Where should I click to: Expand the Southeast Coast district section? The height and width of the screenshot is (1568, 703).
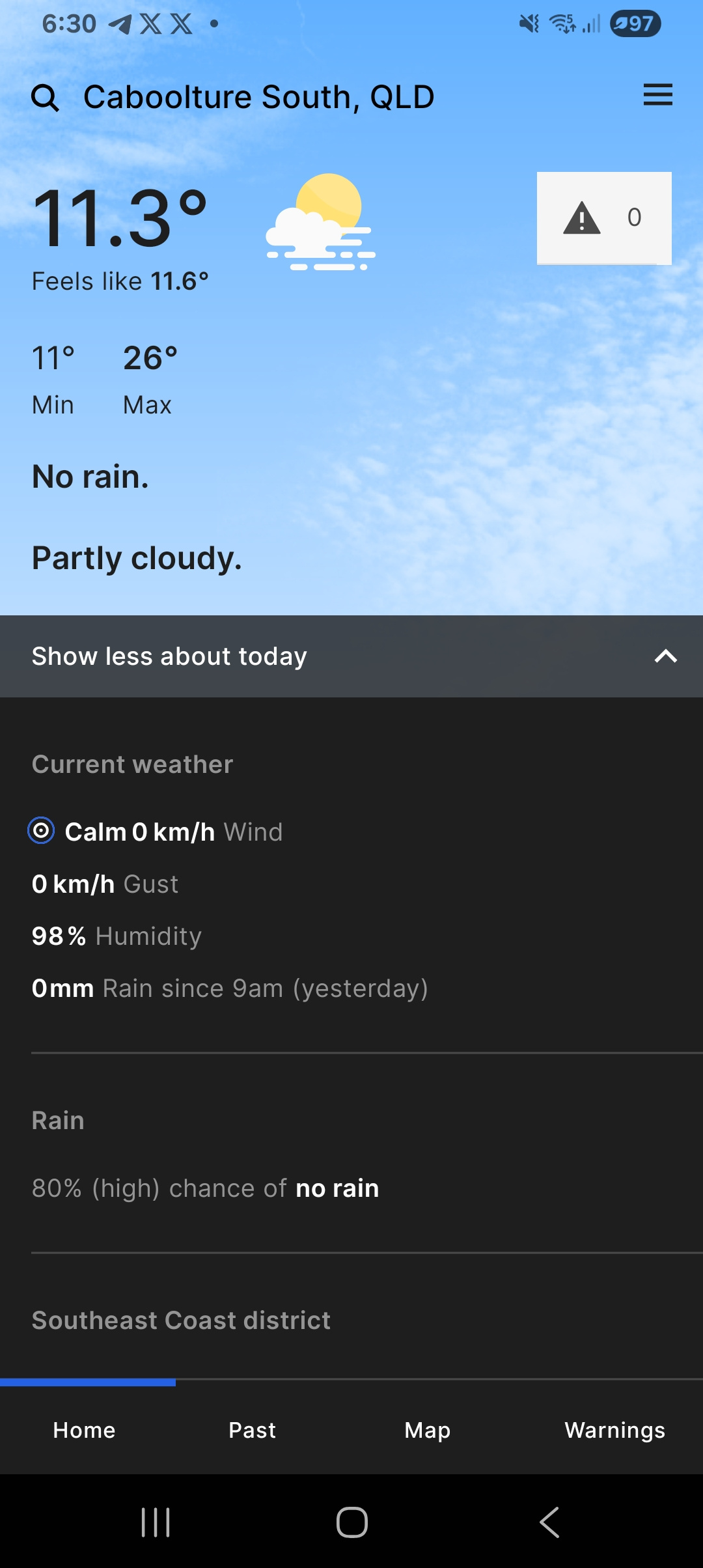(181, 1320)
